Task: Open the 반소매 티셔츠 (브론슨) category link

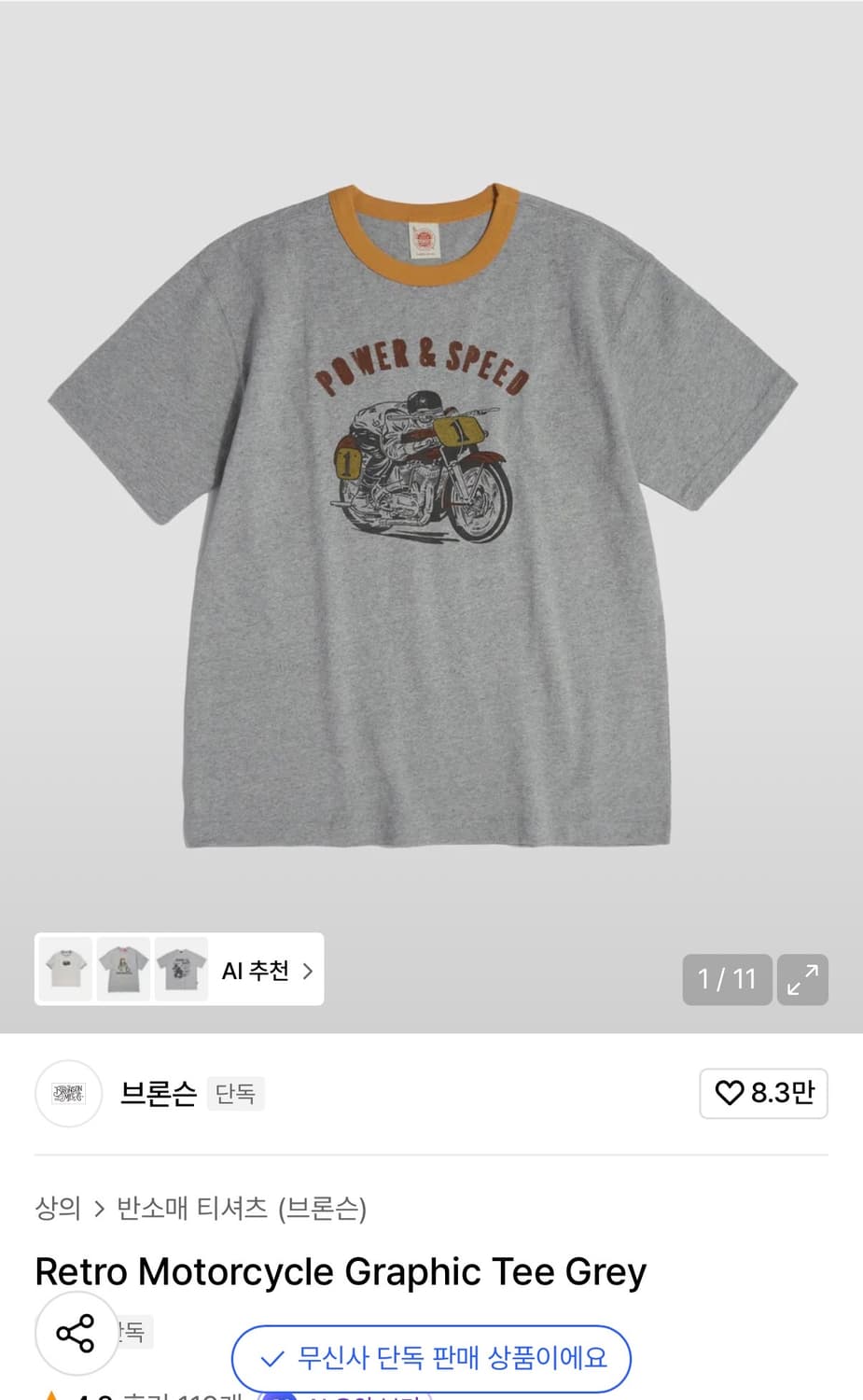Action: click(242, 1209)
